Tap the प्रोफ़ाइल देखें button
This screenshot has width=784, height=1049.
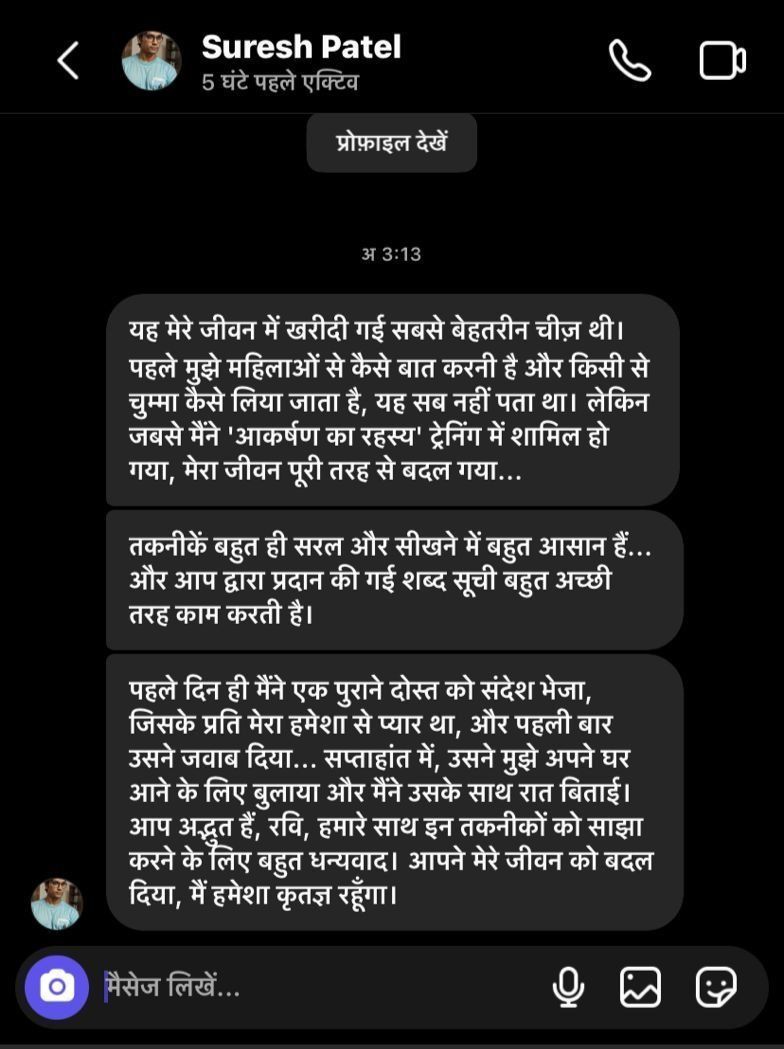(391, 143)
